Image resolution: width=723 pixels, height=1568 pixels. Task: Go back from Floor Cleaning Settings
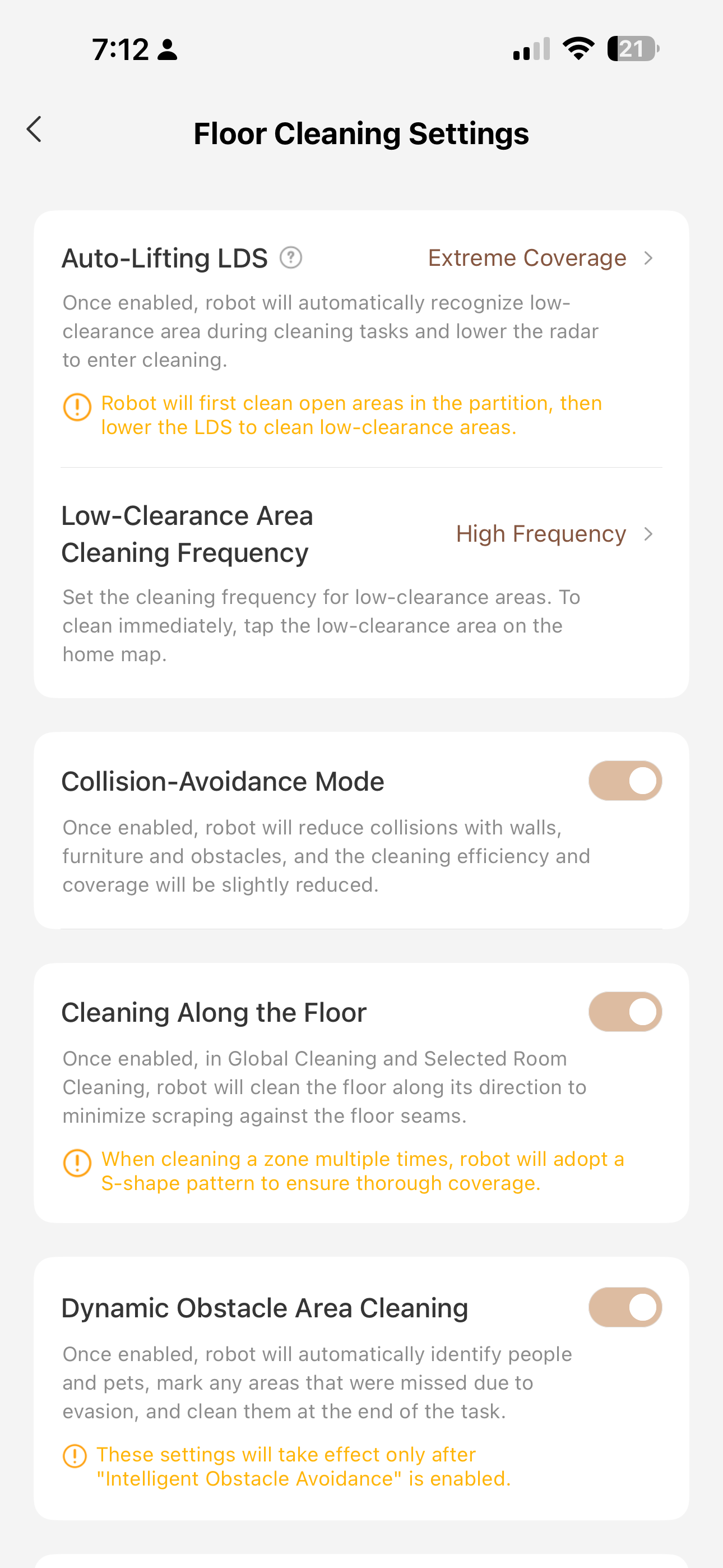[35, 130]
